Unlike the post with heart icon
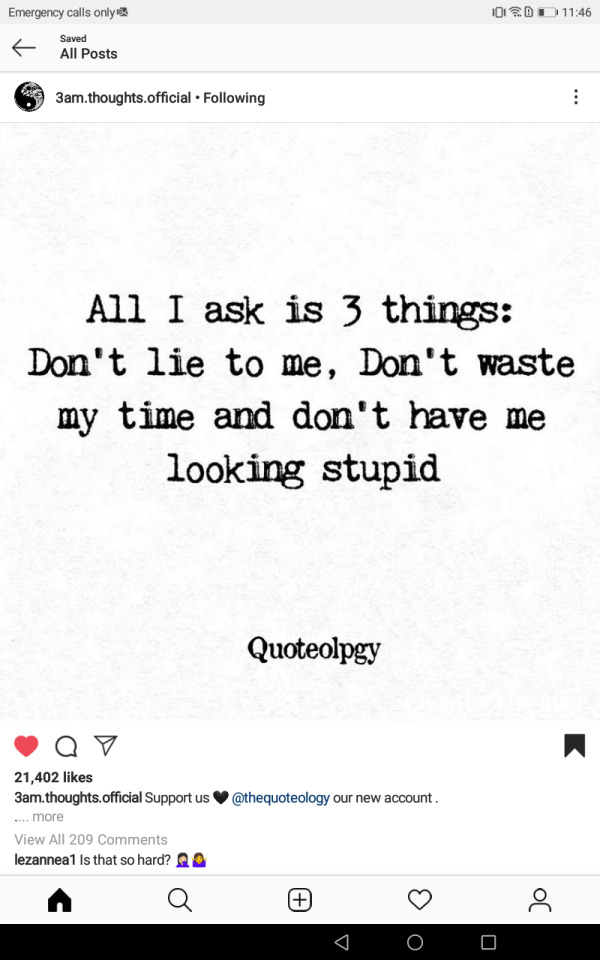The height and width of the screenshot is (960, 600). pos(27,745)
